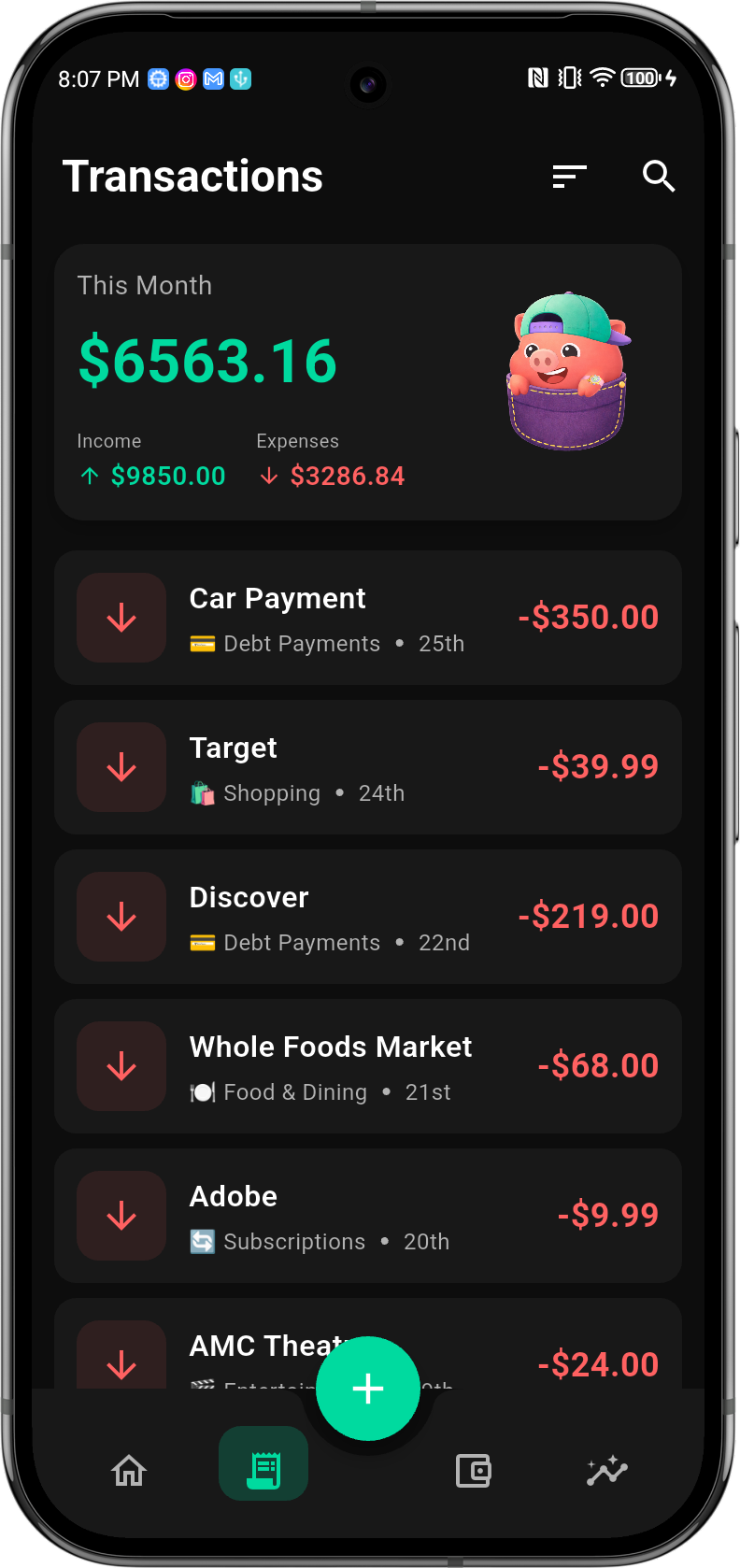Viewport: 740px width, 1568px height.
Task: Open the trends chart icon in navigation
Action: coord(606,1470)
